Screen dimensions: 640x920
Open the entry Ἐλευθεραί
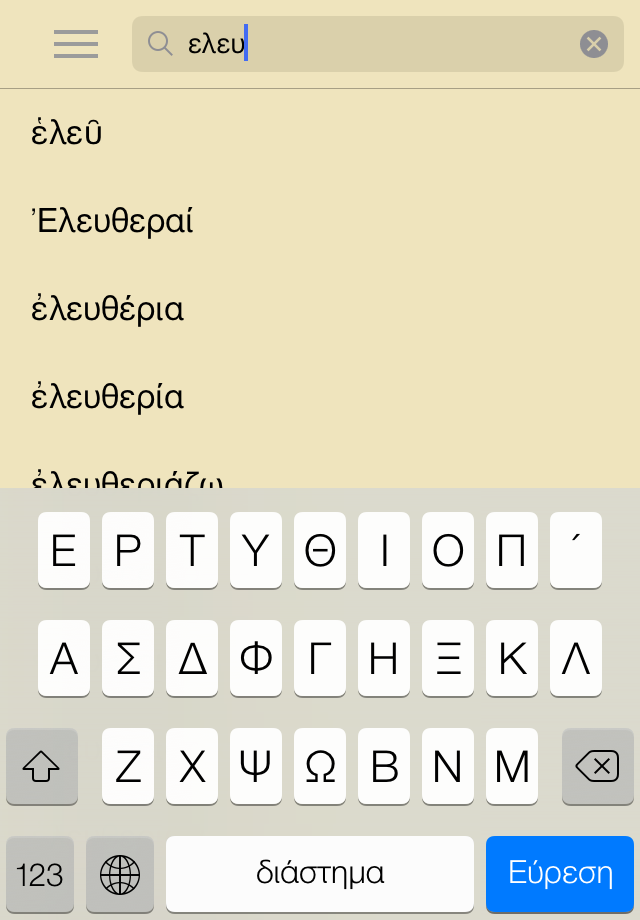pyautogui.click(x=112, y=222)
